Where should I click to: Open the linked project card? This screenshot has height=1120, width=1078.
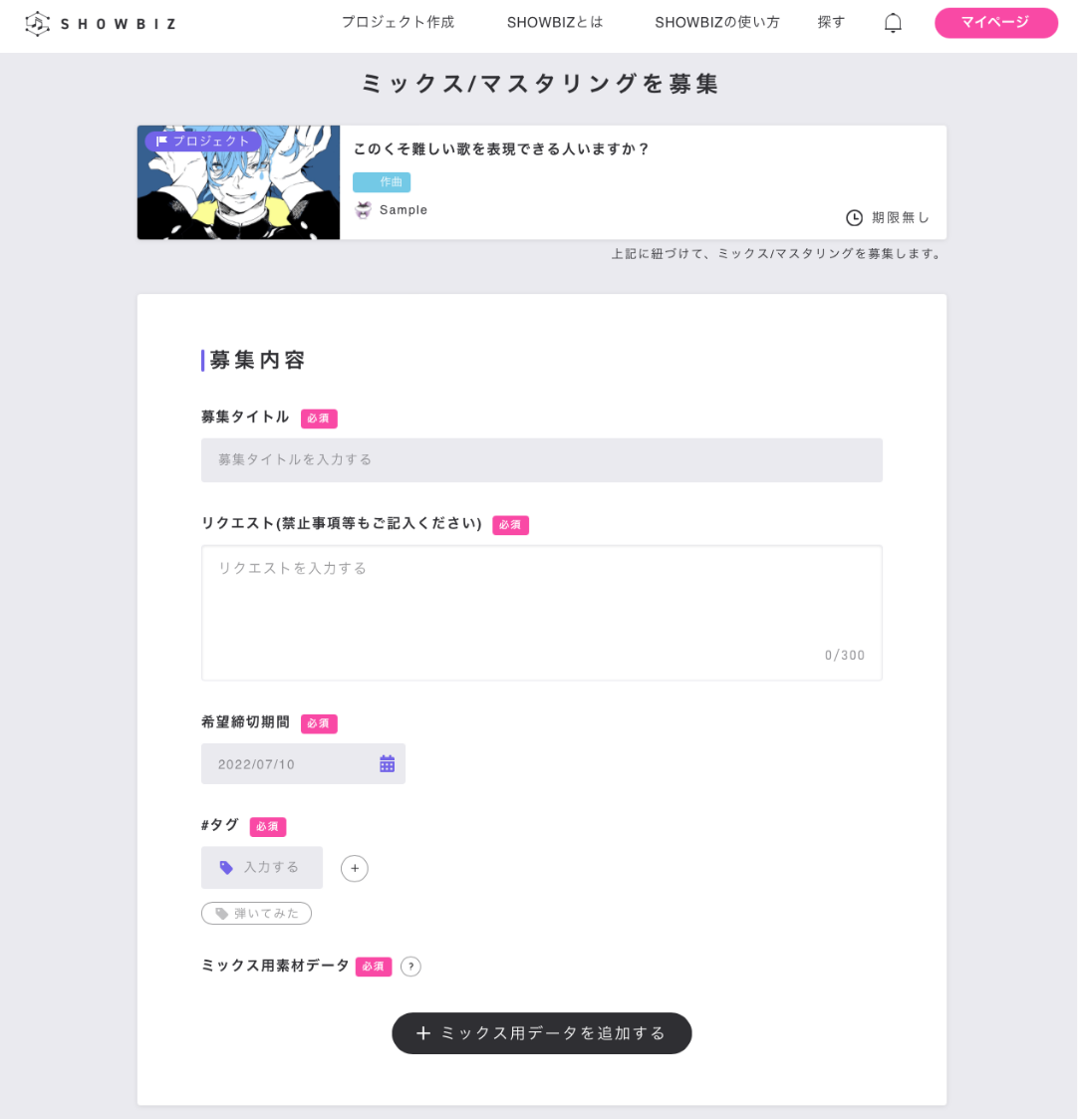tap(541, 182)
